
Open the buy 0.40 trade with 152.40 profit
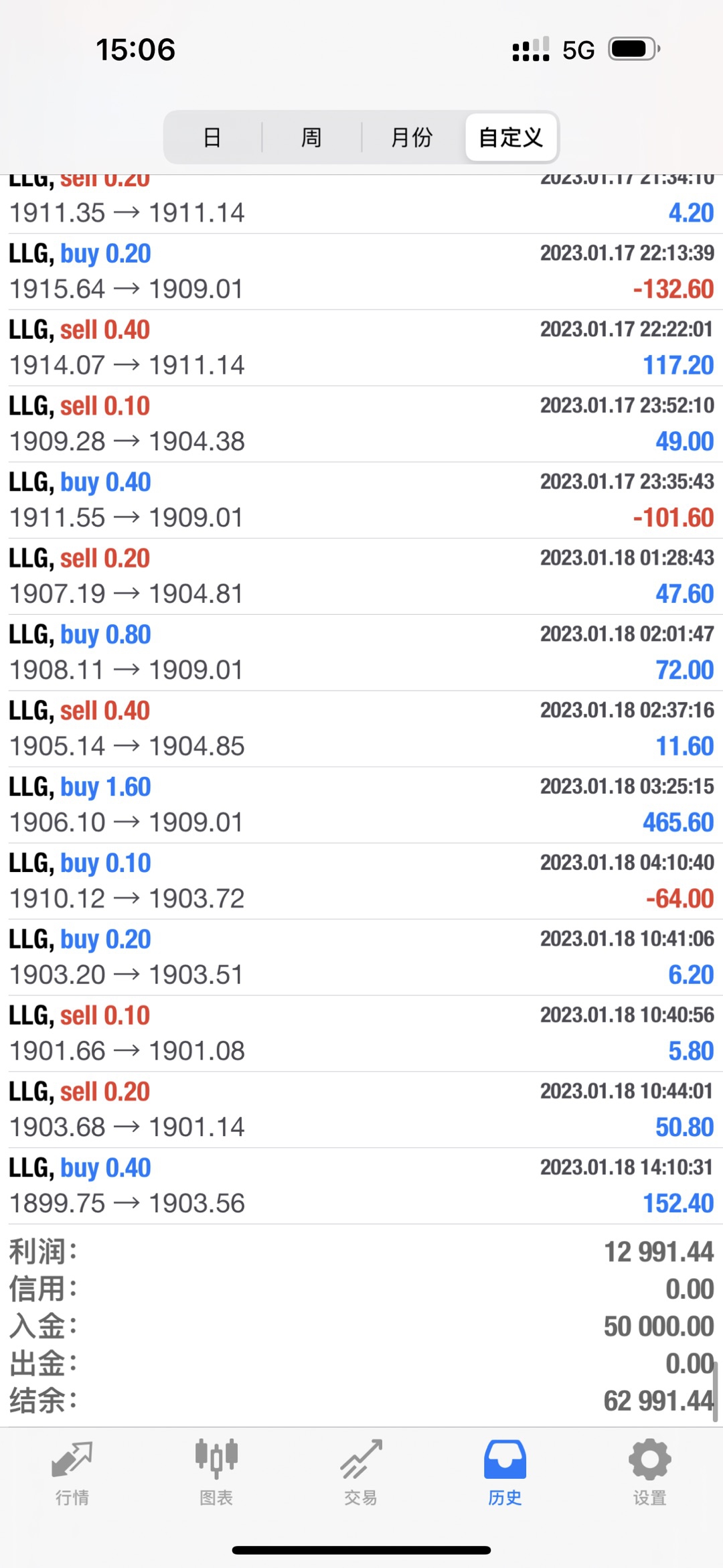click(361, 1186)
